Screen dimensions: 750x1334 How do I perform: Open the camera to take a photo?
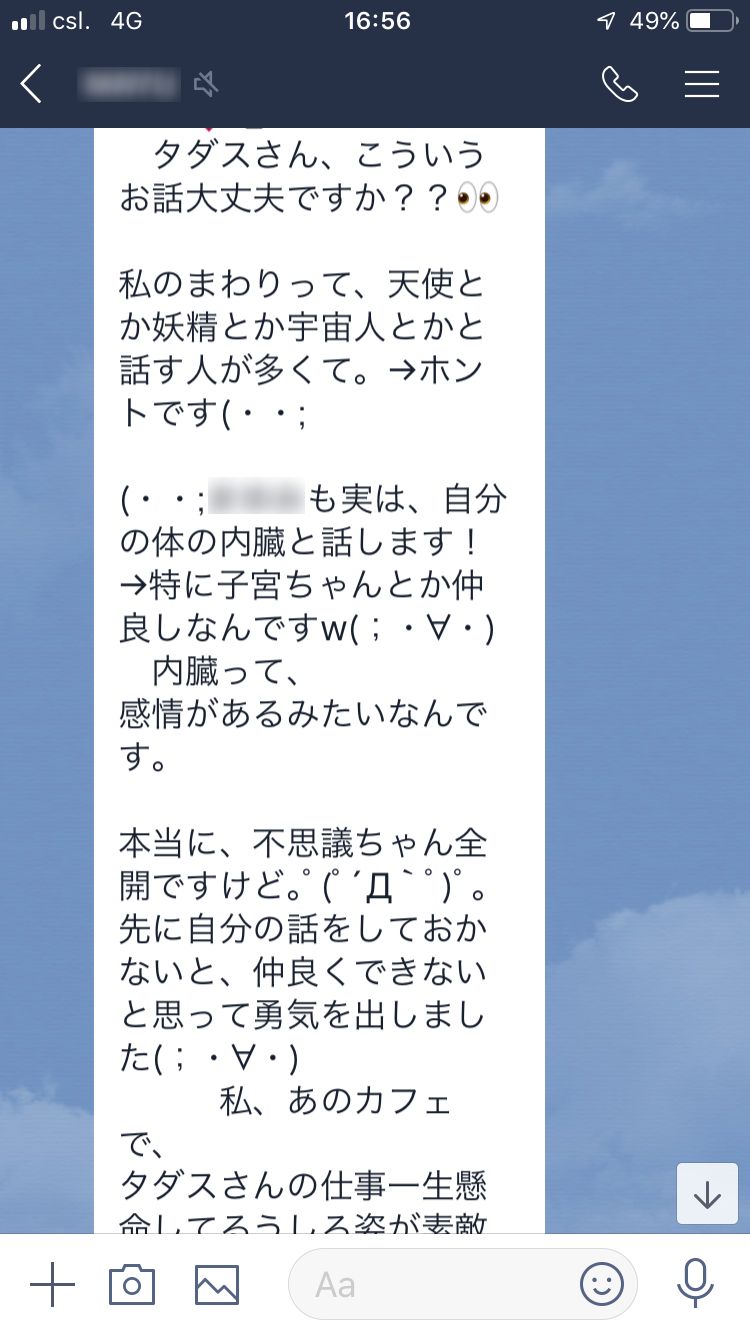click(x=132, y=1284)
